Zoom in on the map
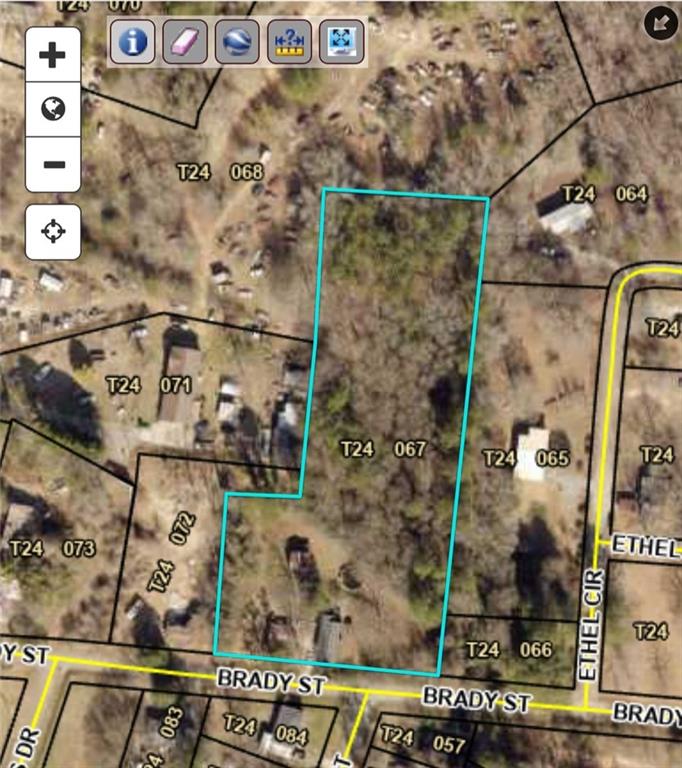This screenshot has height=768, width=682. click(x=53, y=55)
